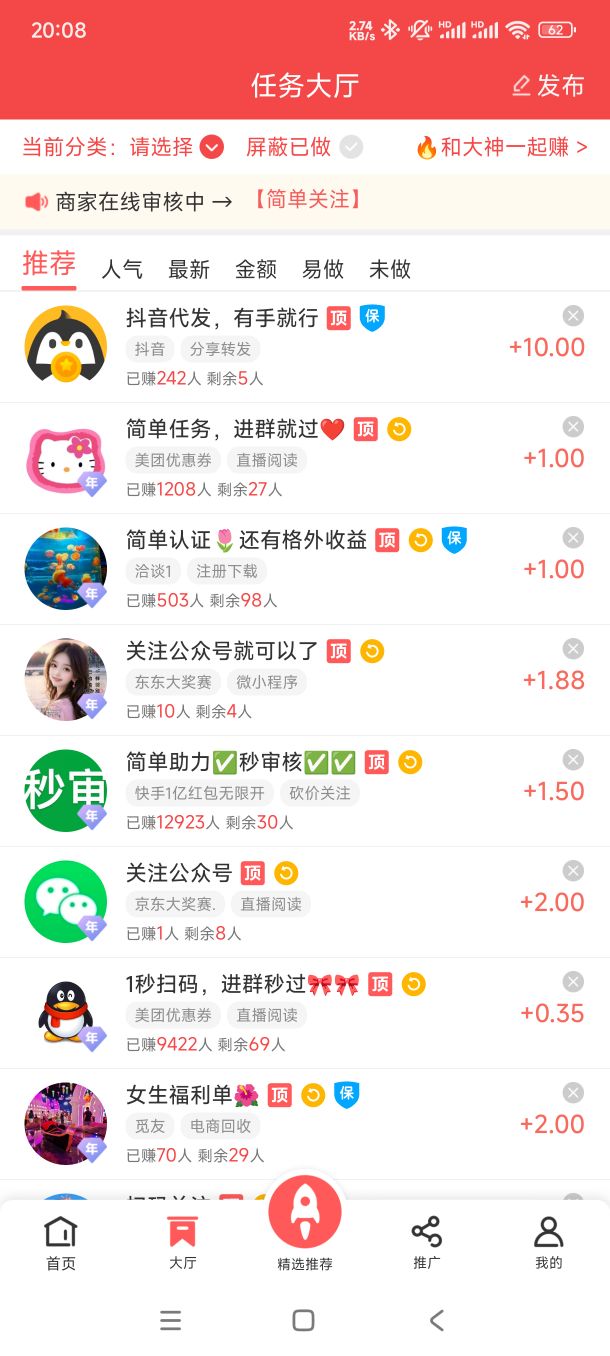610x1356 pixels.
Task: Open the 抖音代发，有手就行 task
Action: point(305,347)
